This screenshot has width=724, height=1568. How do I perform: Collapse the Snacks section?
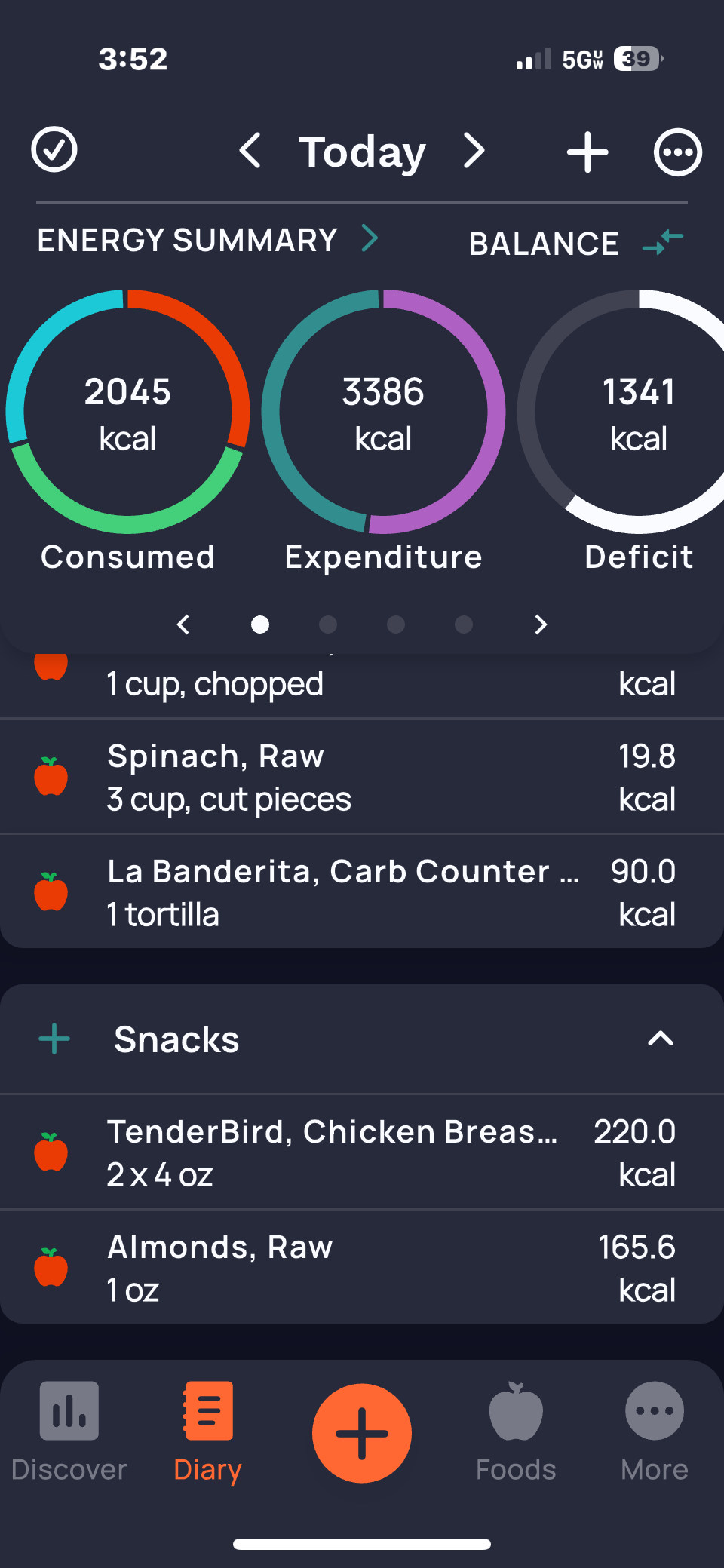click(x=660, y=1039)
